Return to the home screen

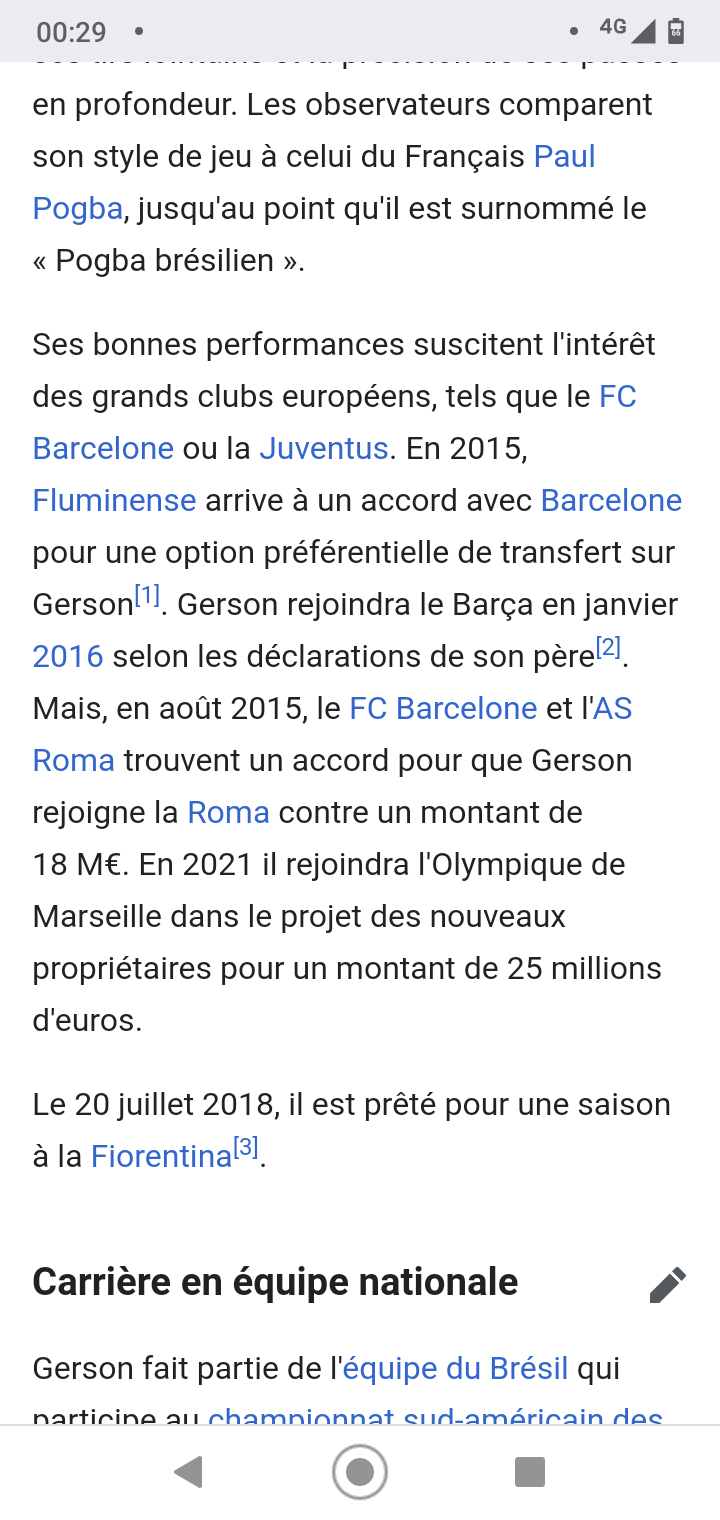click(360, 1472)
